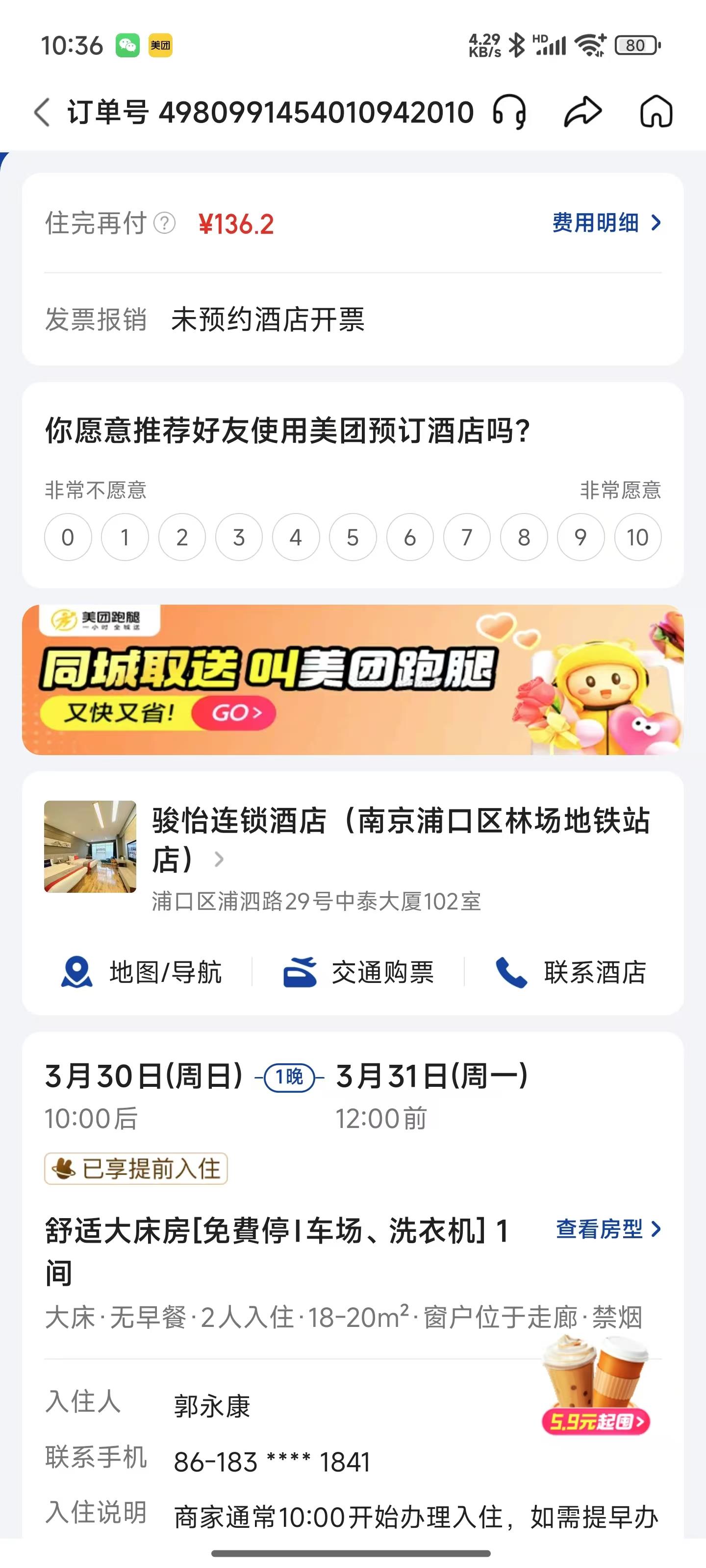The image size is (706, 1568).
Task: Call the hotel via 联系酒店
Action: [571, 972]
